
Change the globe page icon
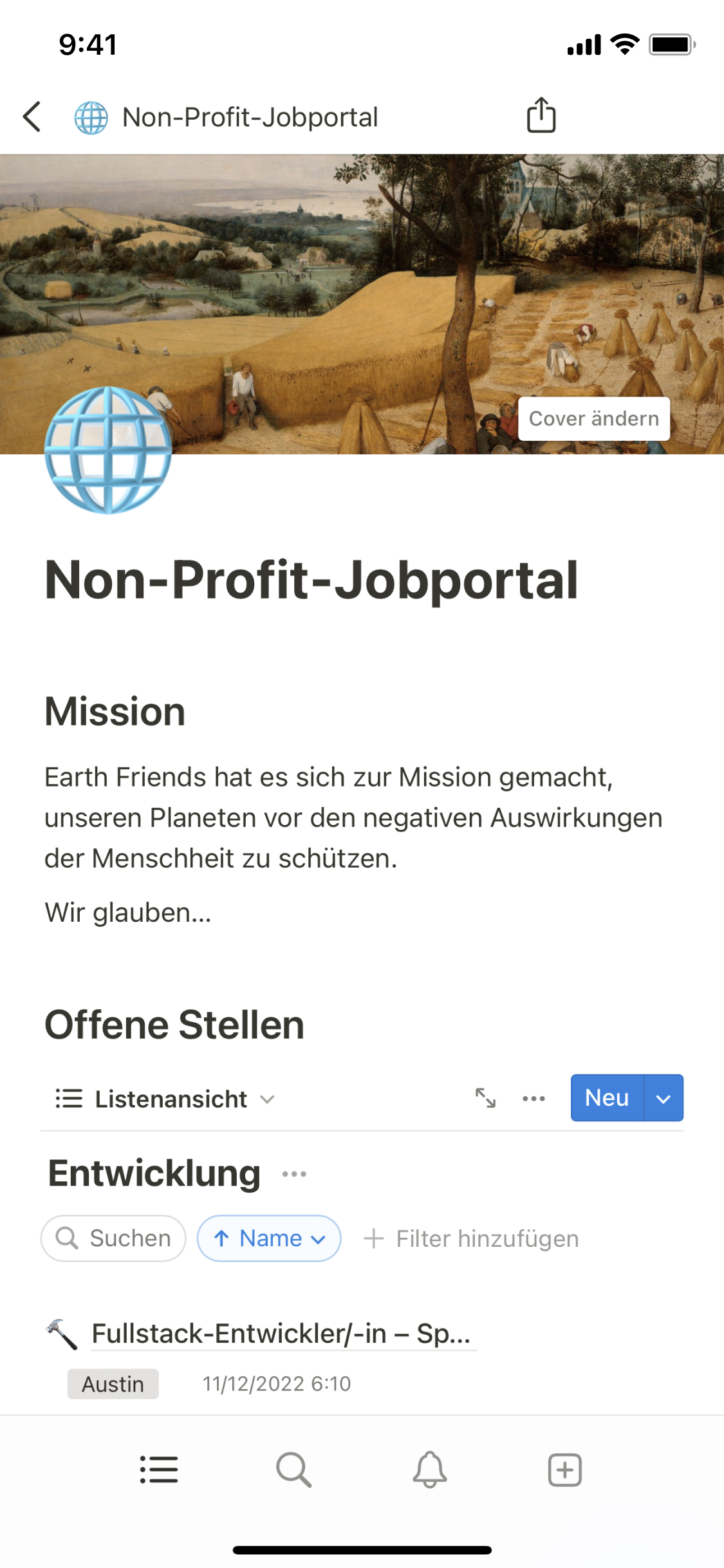pos(108,450)
